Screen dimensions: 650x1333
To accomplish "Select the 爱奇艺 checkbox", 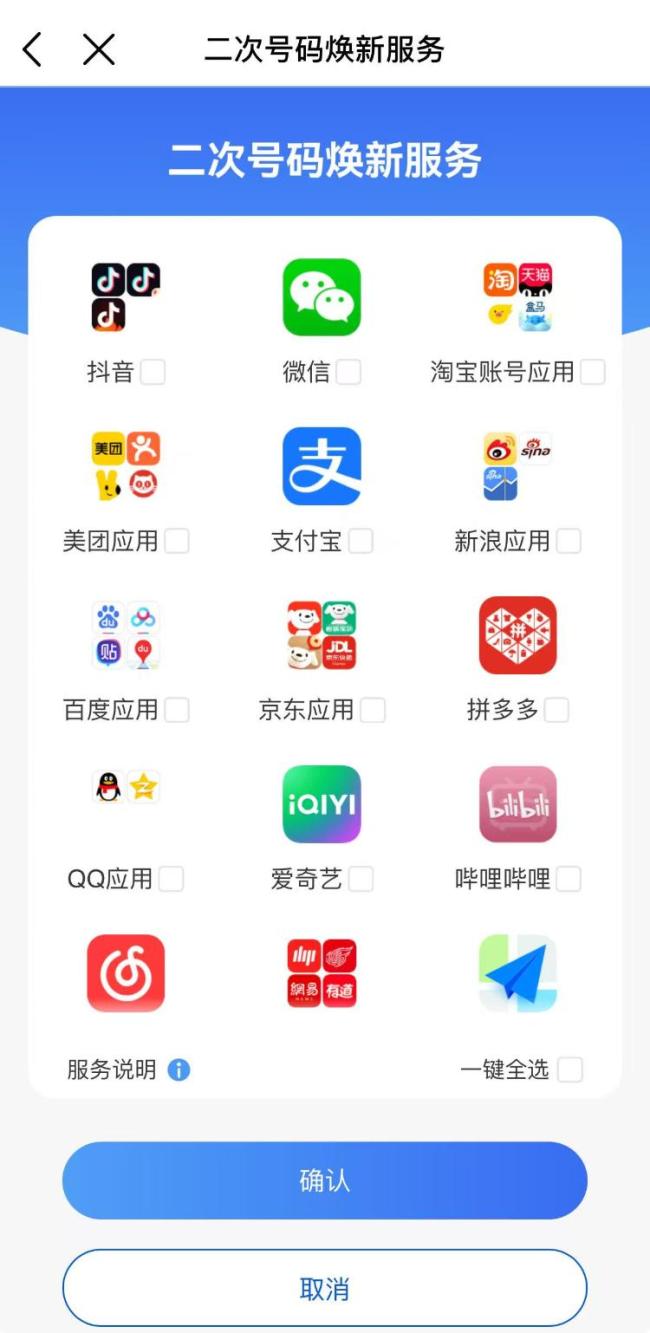I will pos(360,879).
